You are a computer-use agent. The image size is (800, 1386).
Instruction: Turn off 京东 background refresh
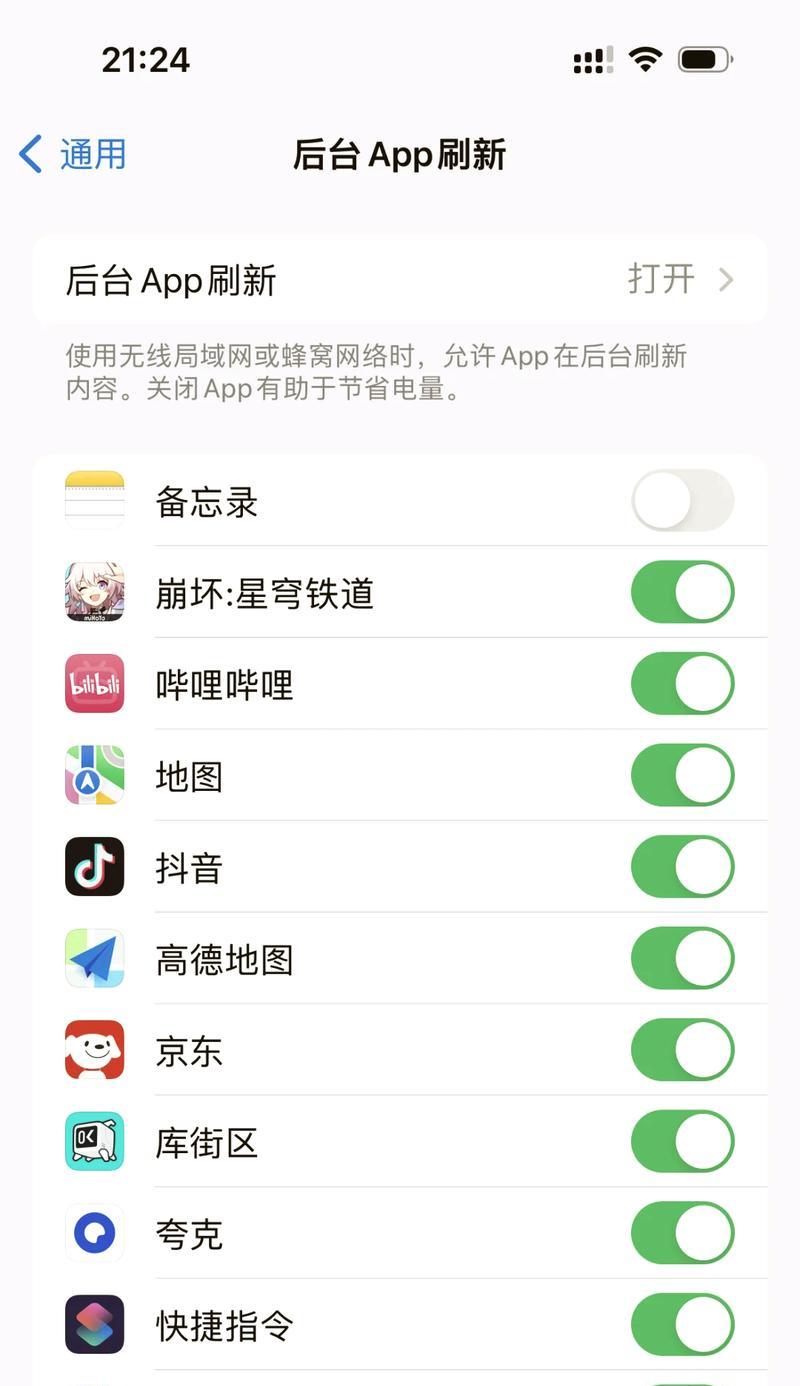point(682,1050)
